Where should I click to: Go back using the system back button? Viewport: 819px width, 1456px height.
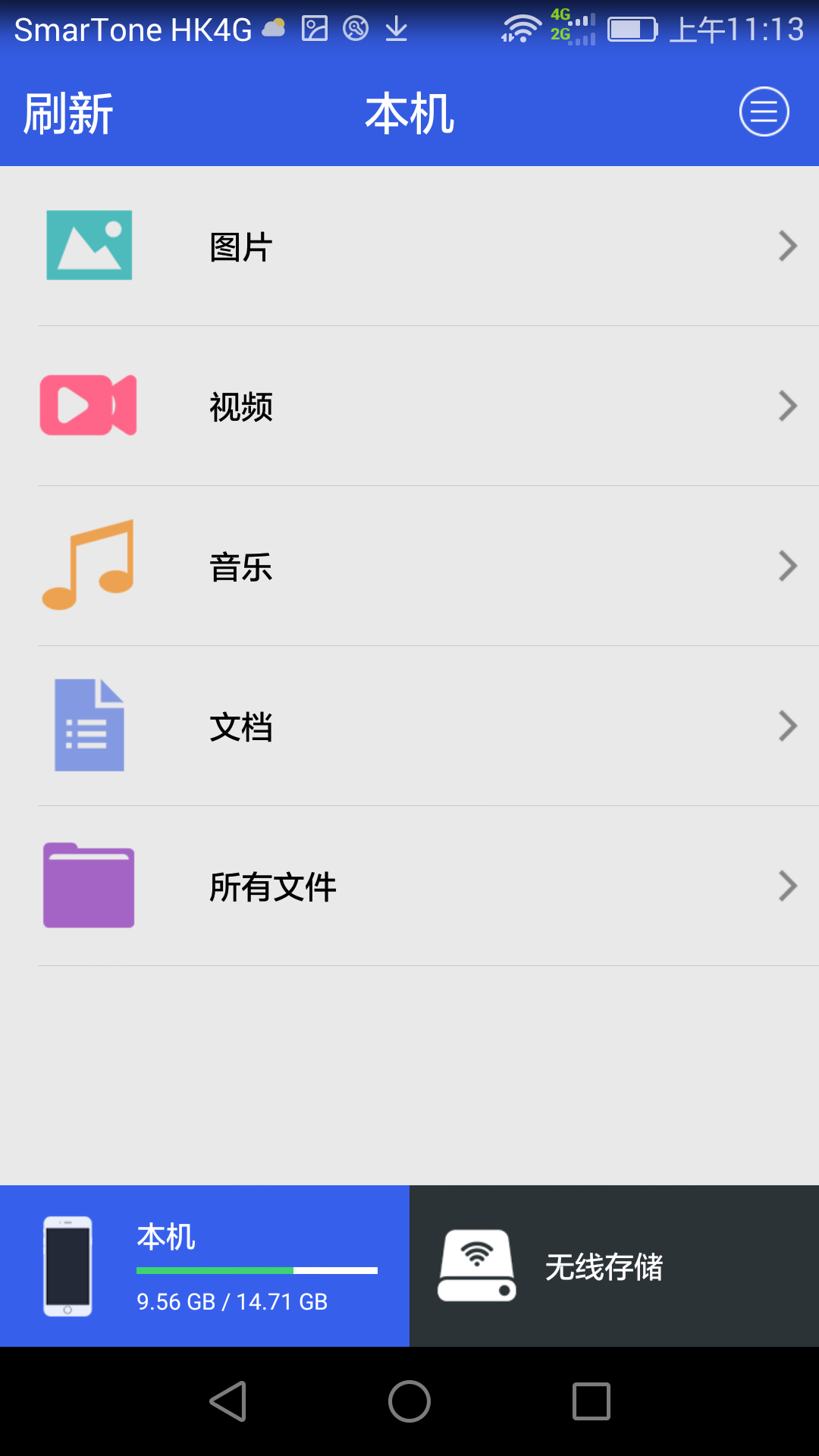227,1401
